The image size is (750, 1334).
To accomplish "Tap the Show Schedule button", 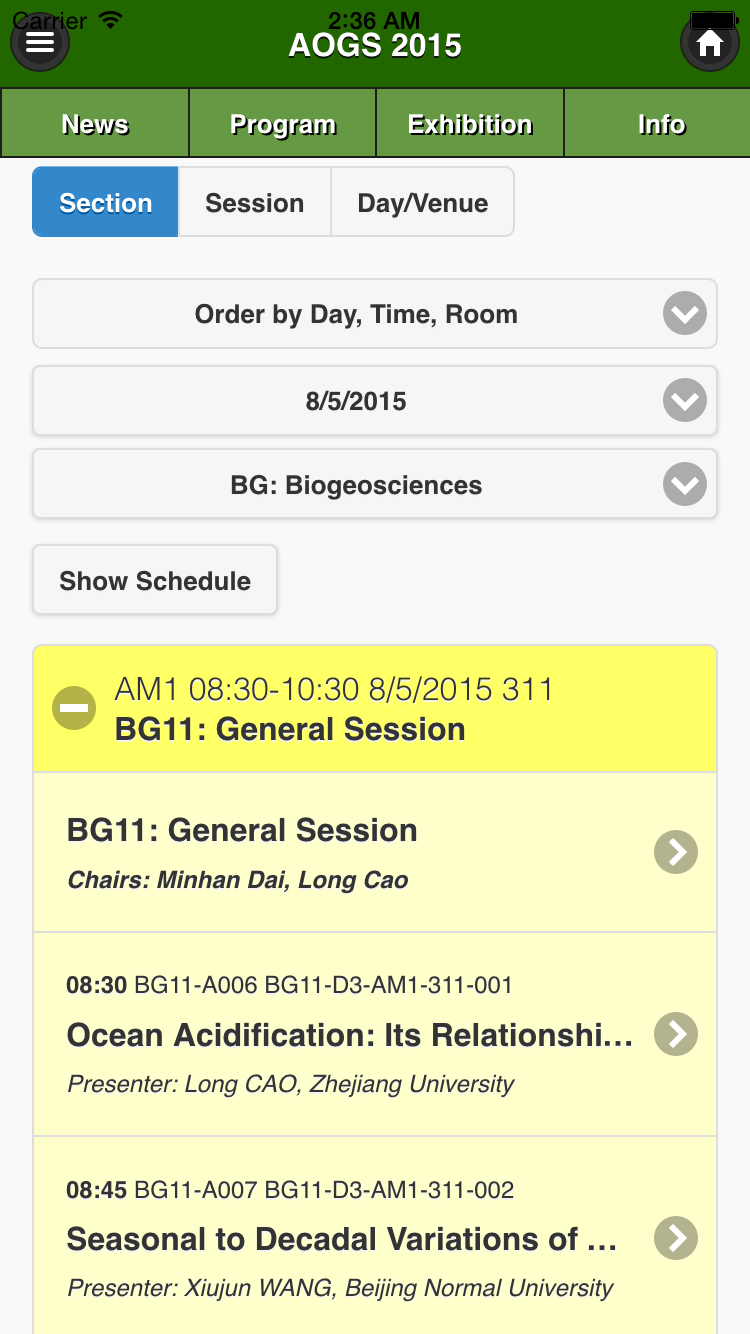I will click(155, 580).
